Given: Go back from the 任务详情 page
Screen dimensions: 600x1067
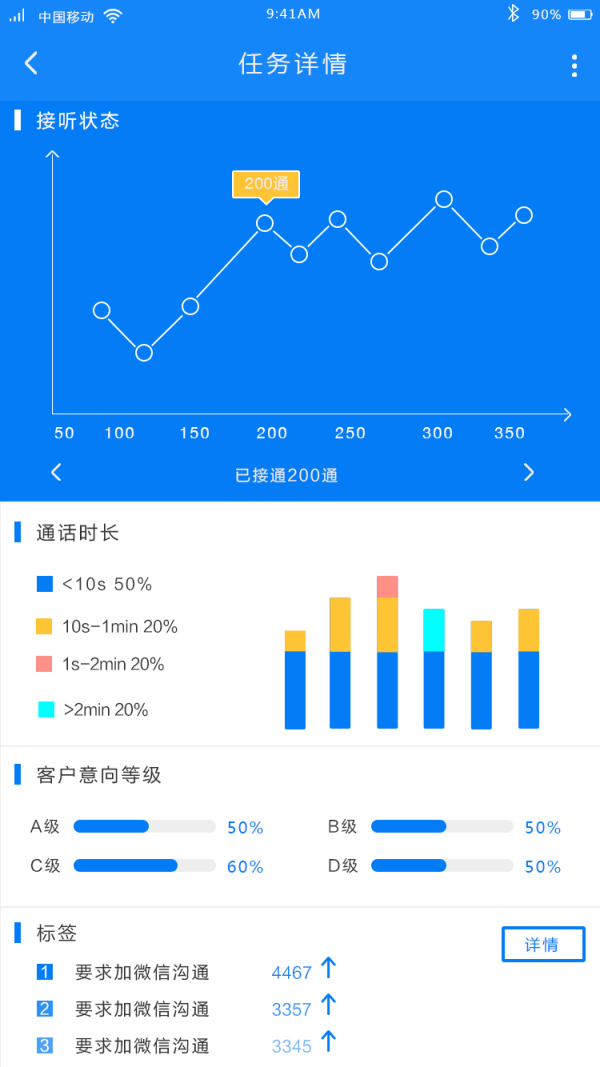Looking at the screenshot, I should pyautogui.click(x=31, y=64).
